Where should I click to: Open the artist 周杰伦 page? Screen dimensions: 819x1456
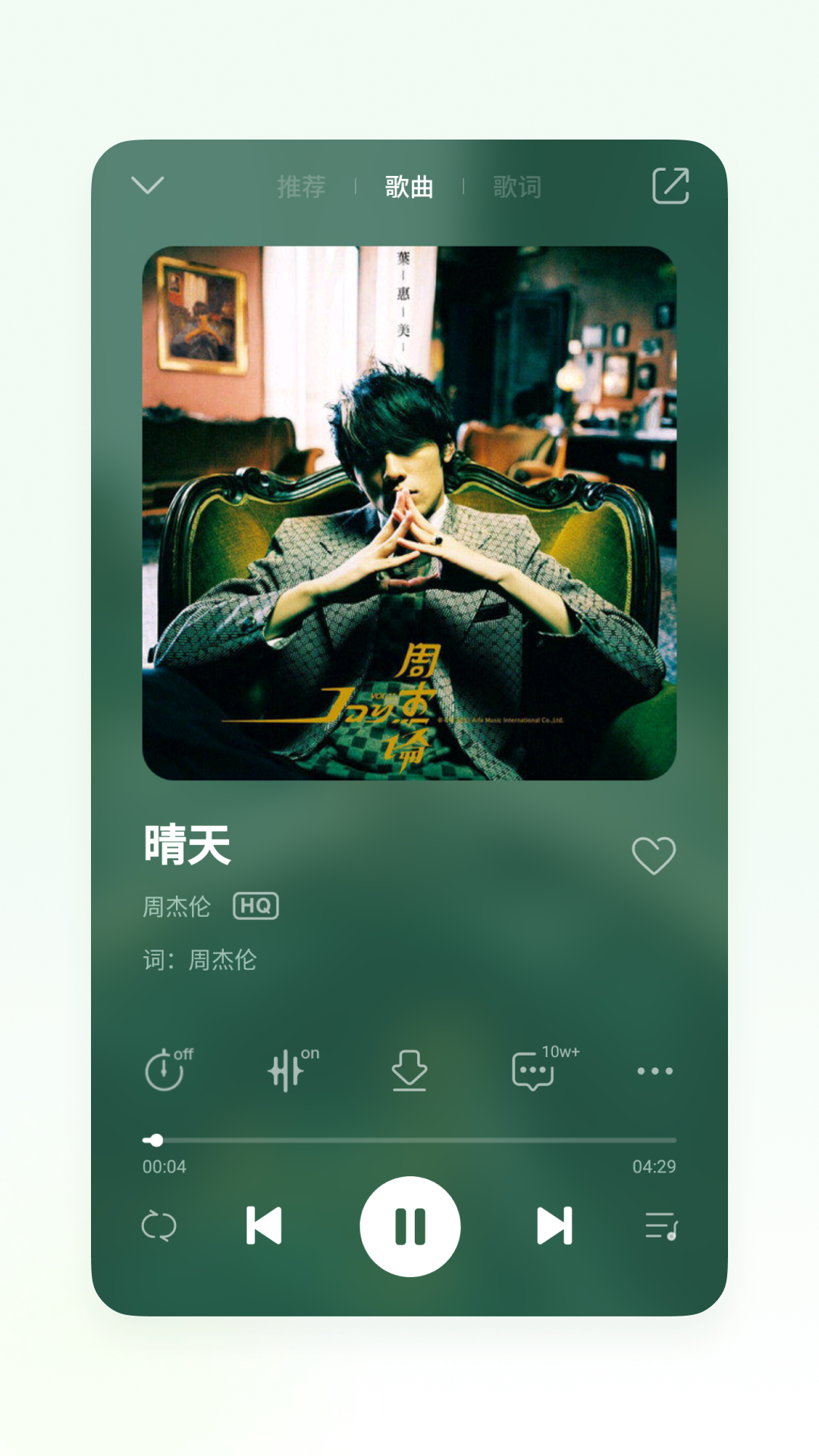click(176, 905)
